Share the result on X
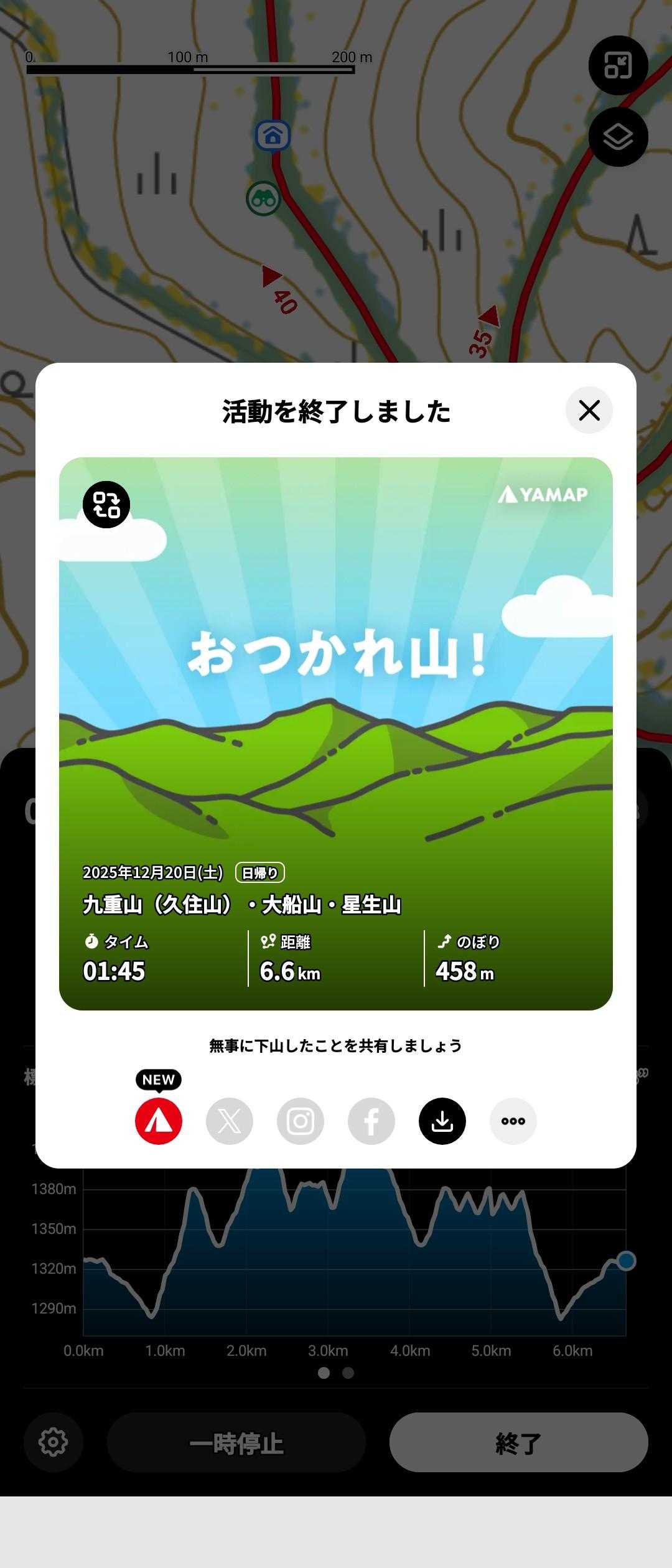The width and height of the screenshot is (672, 1568). [230, 1121]
